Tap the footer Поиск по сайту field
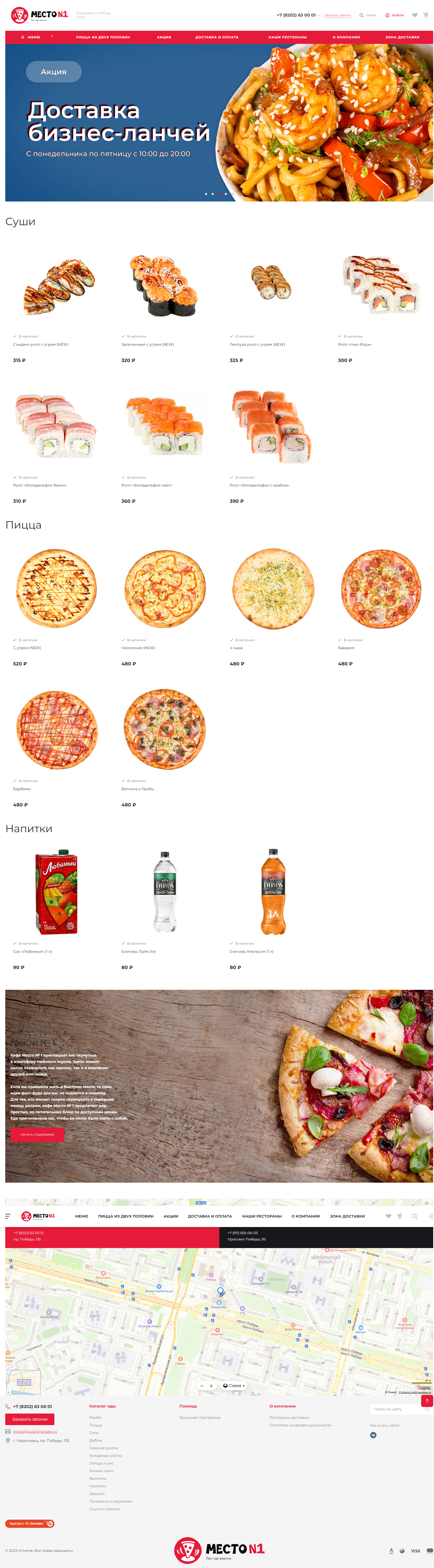Viewport: 434px width, 1568px height. click(x=394, y=1409)
